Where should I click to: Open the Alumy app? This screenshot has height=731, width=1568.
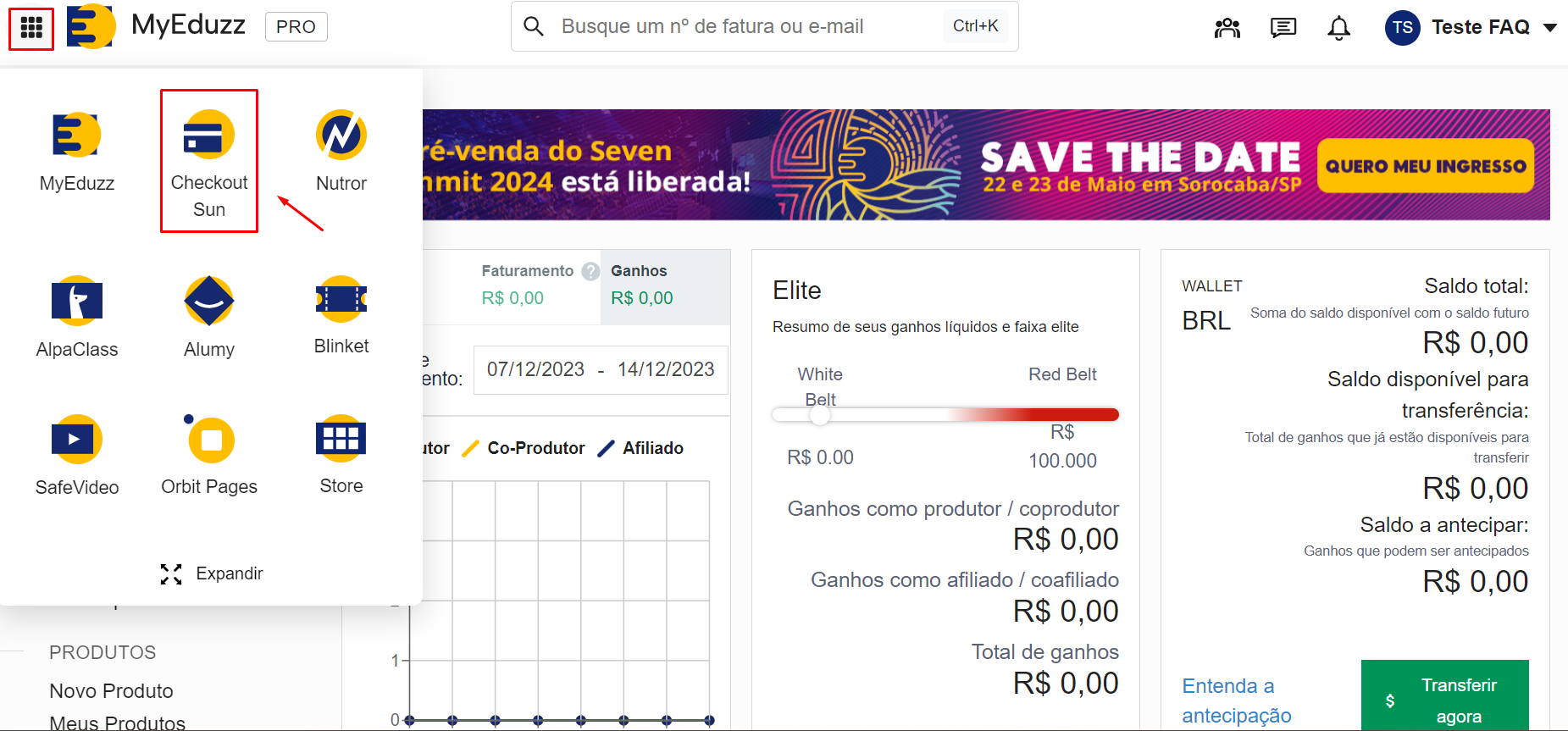(x=209, y=317)
